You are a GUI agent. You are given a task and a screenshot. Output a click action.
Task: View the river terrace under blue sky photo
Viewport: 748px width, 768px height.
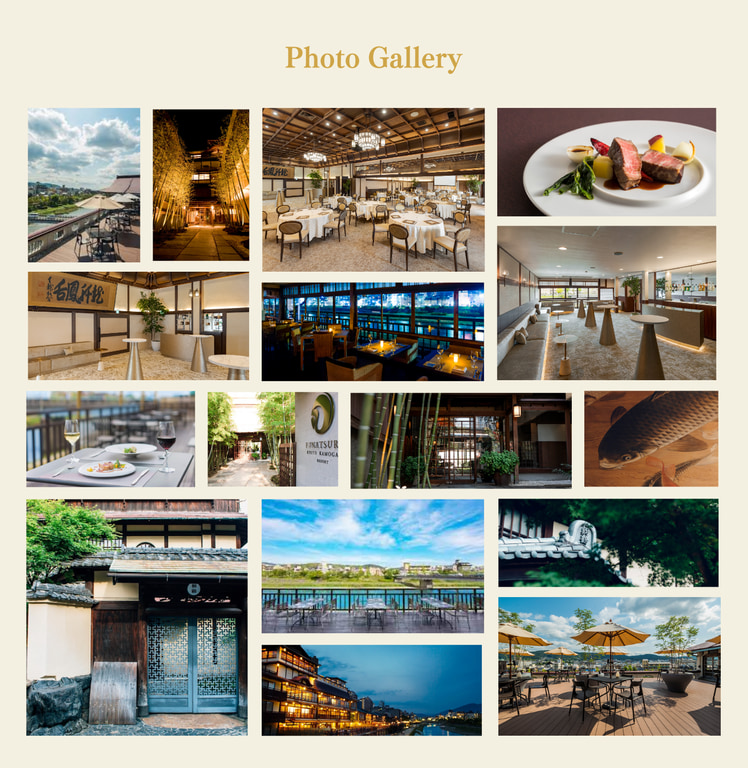(372, 566)
